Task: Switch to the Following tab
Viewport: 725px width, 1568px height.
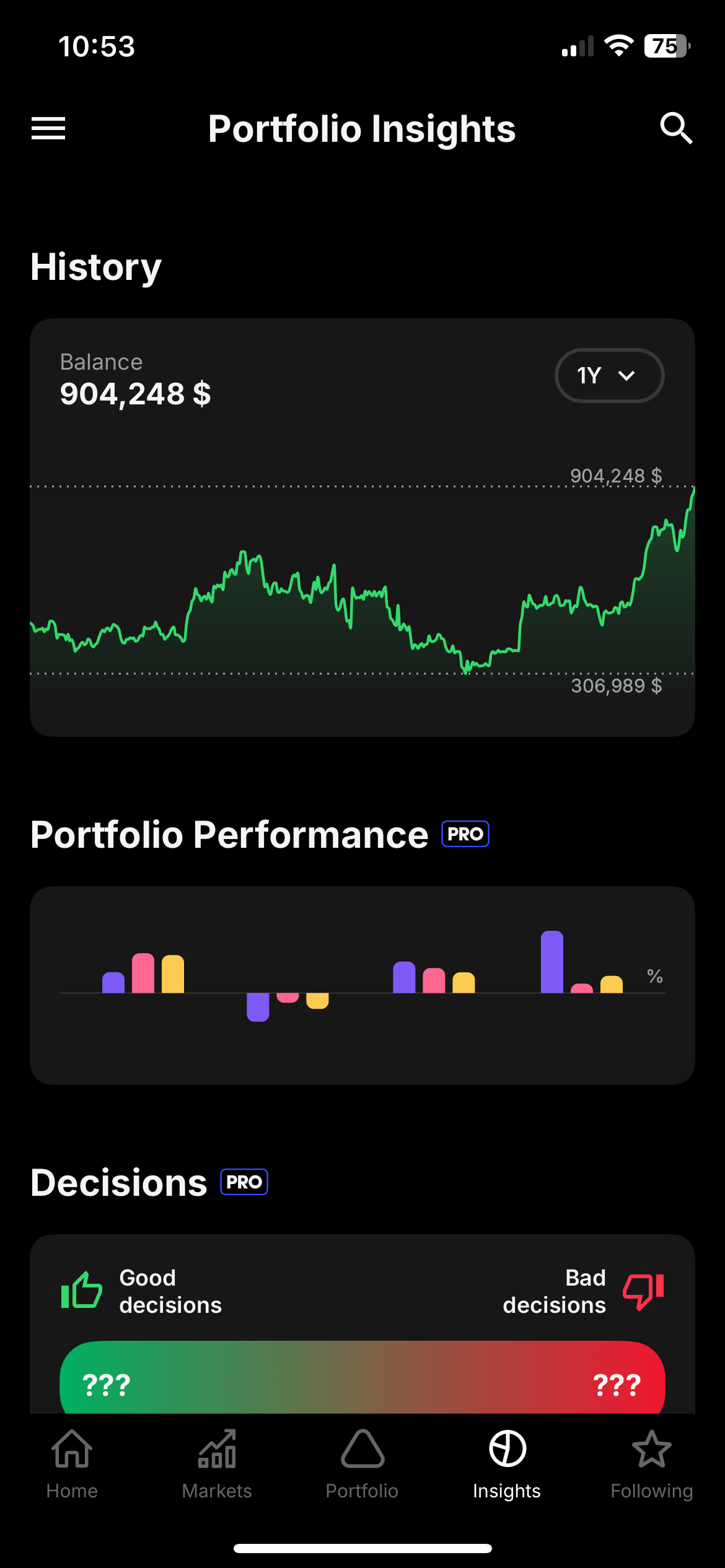Action: point(651,1464)
